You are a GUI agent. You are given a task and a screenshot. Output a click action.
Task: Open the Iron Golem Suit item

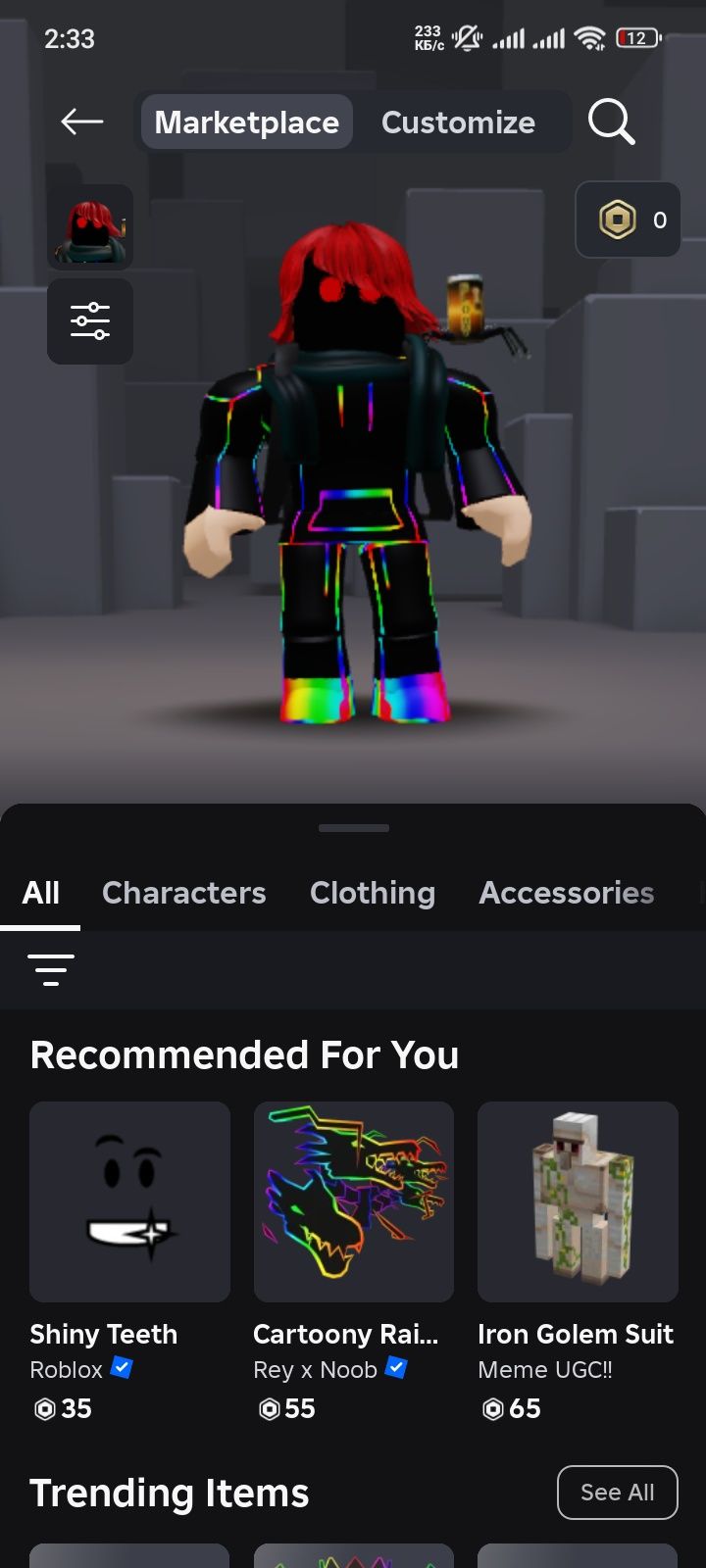click(578, 1202)
